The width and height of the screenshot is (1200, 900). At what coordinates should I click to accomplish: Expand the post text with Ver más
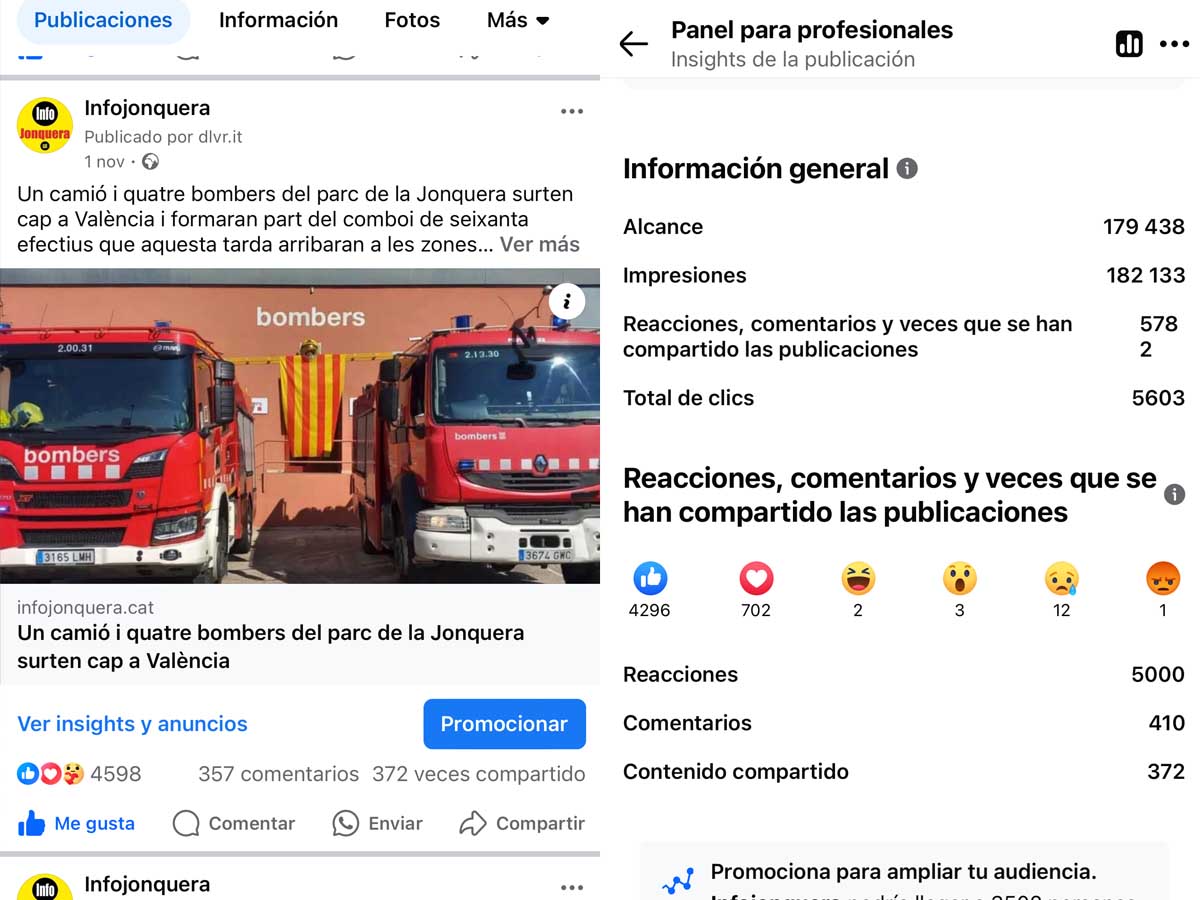point(539,244)
